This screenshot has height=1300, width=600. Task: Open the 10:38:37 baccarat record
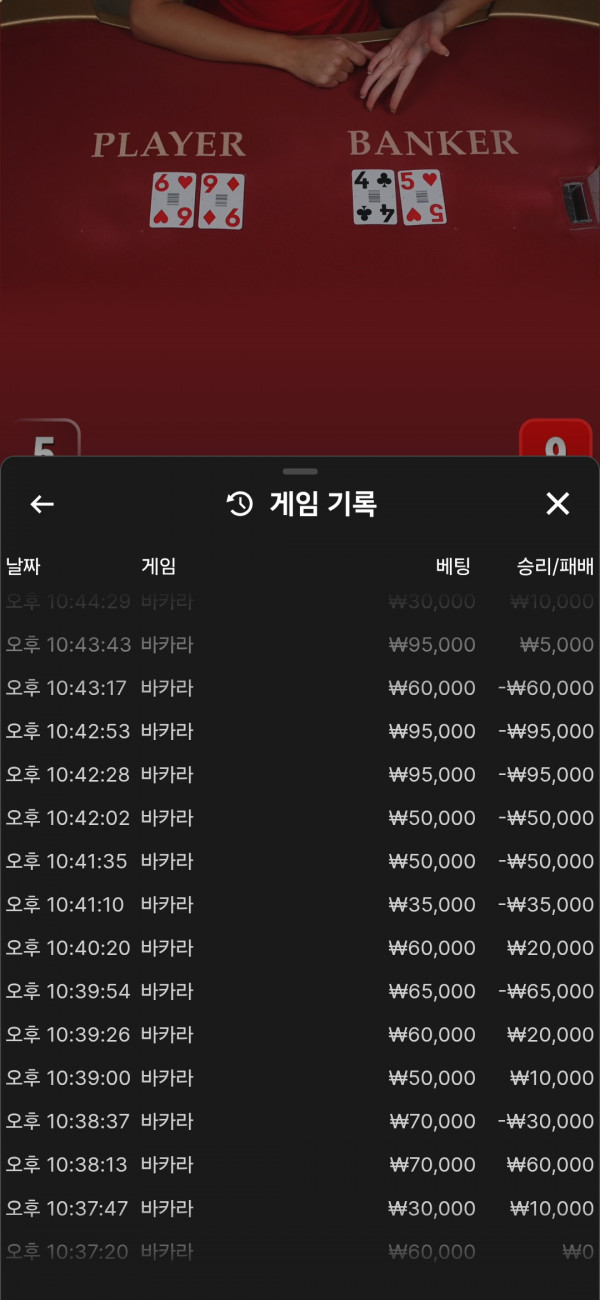click(300, 1121)
